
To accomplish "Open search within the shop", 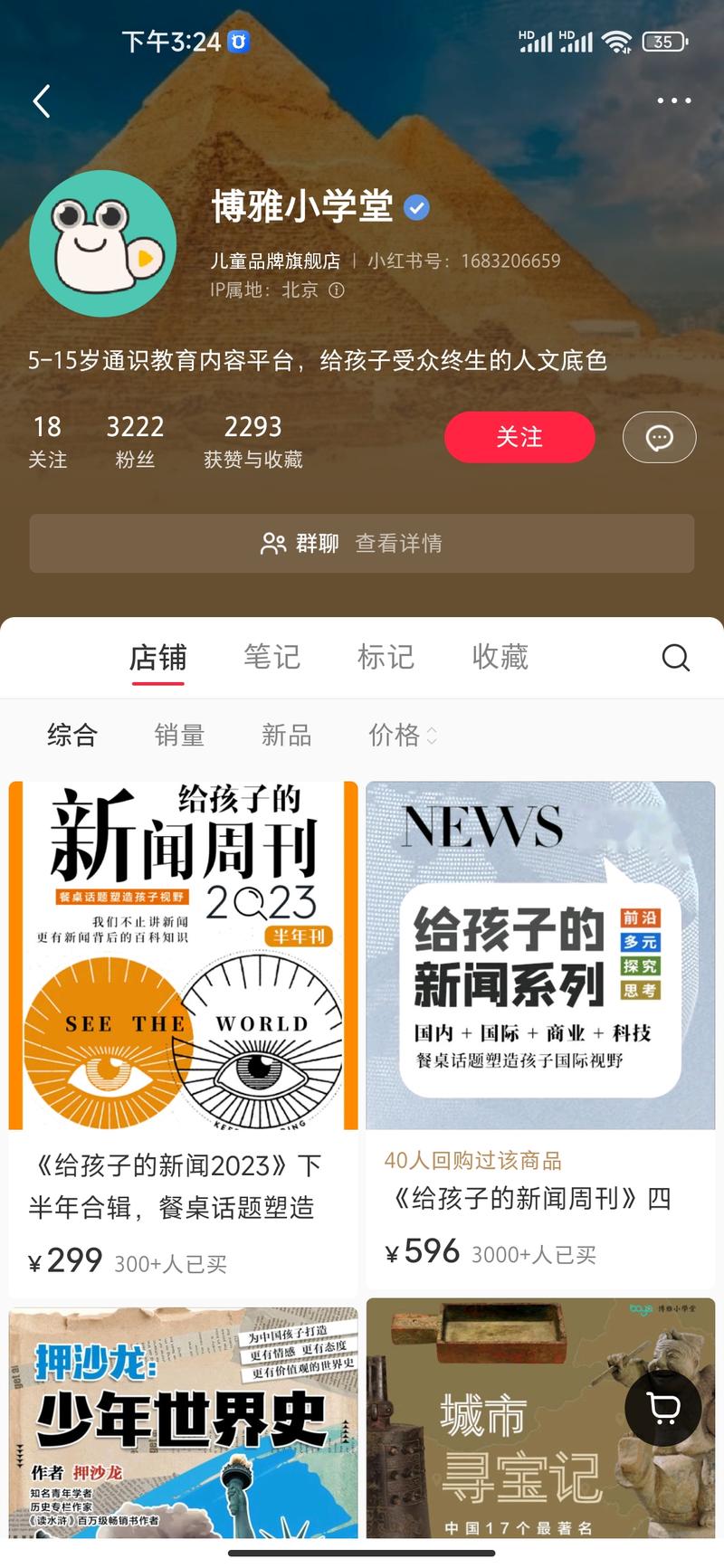I will point(676,658).
